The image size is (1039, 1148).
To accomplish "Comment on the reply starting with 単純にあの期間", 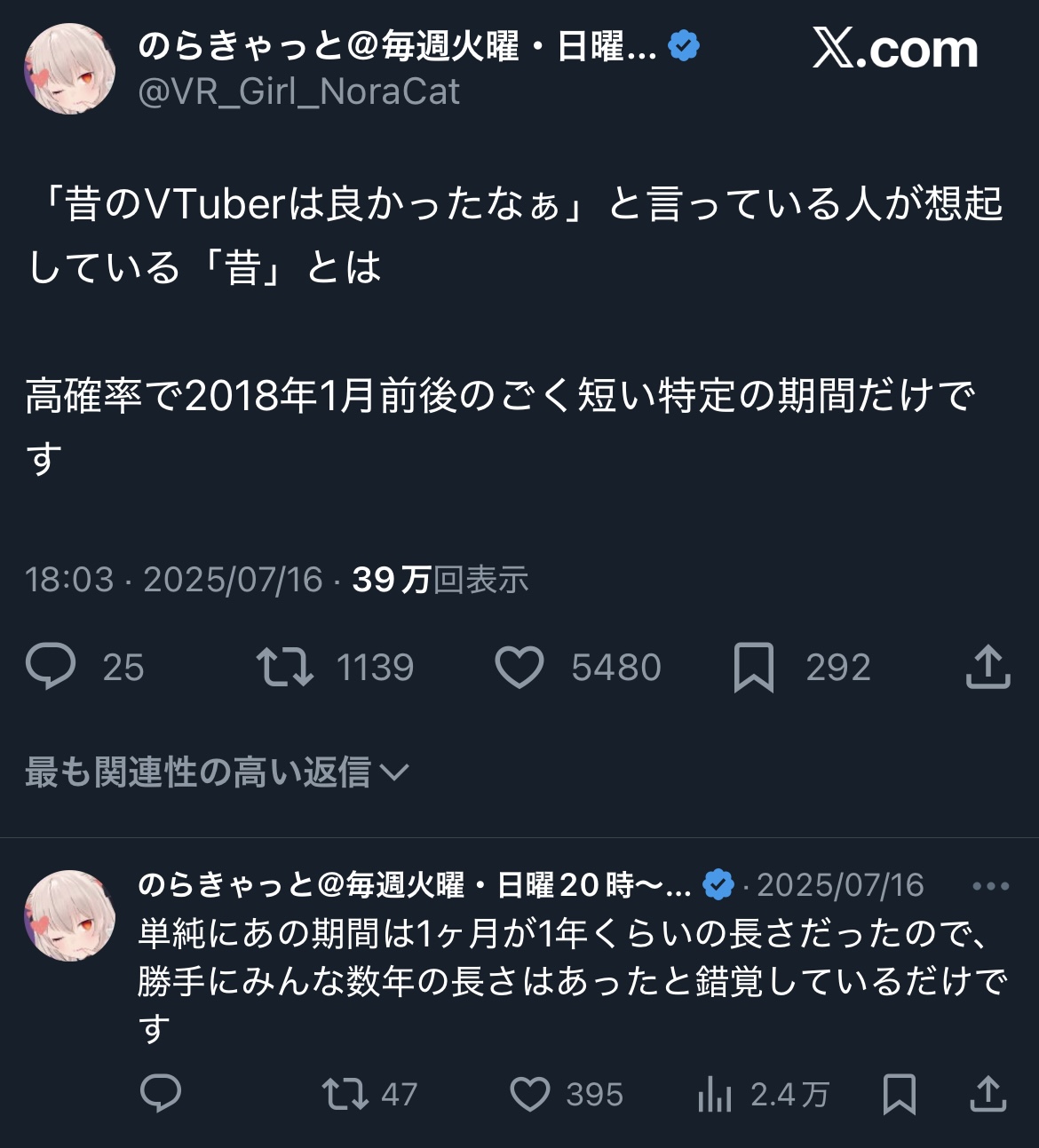I will pyautogui.click(x=161, y=1094).
